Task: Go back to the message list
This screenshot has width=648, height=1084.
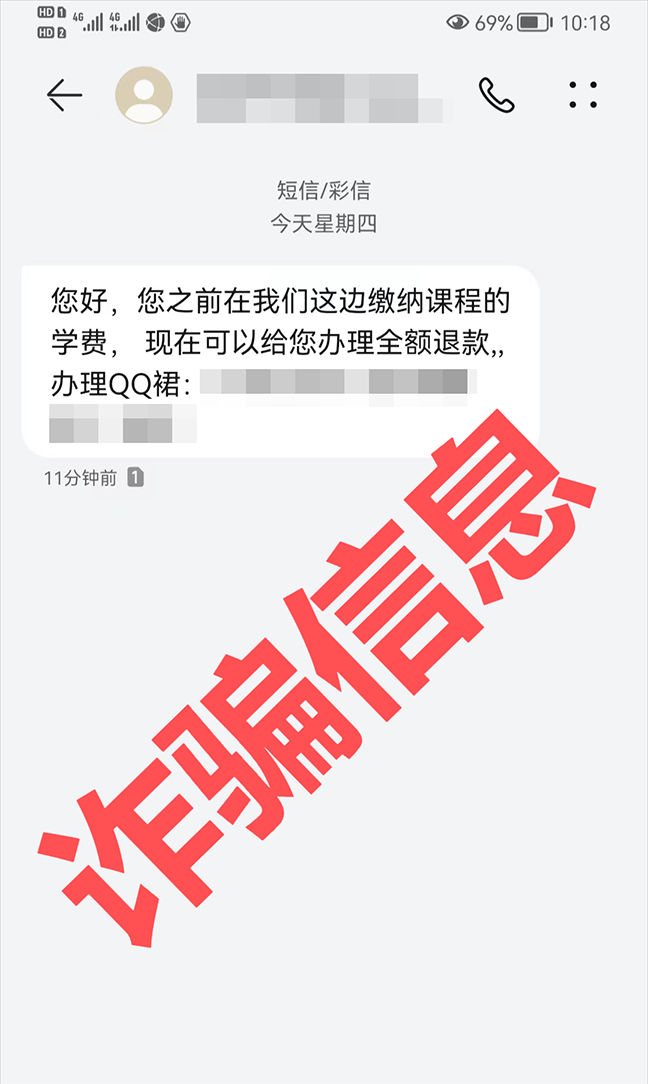Action: tap(64, 95)
